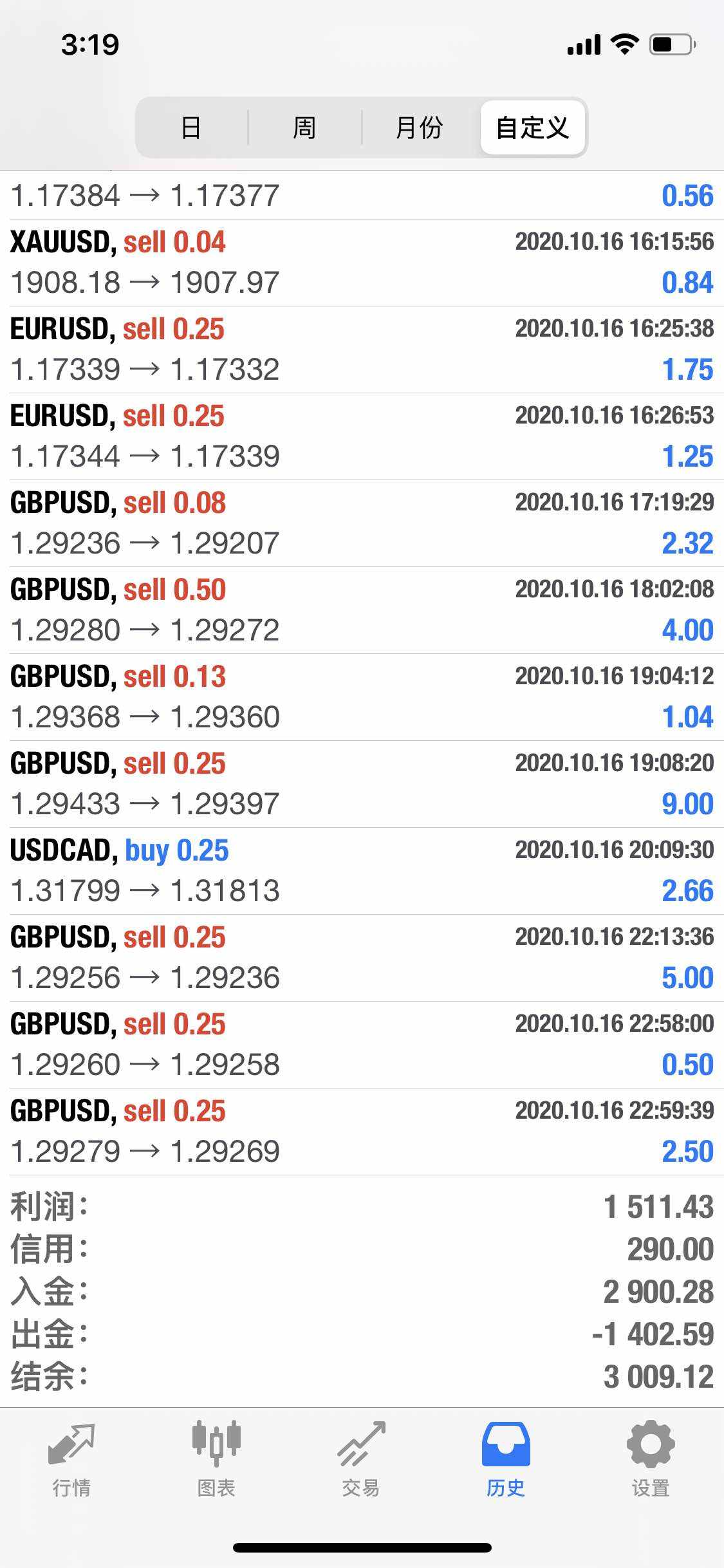Select the 周 (week) period tab

coord(304,127)
